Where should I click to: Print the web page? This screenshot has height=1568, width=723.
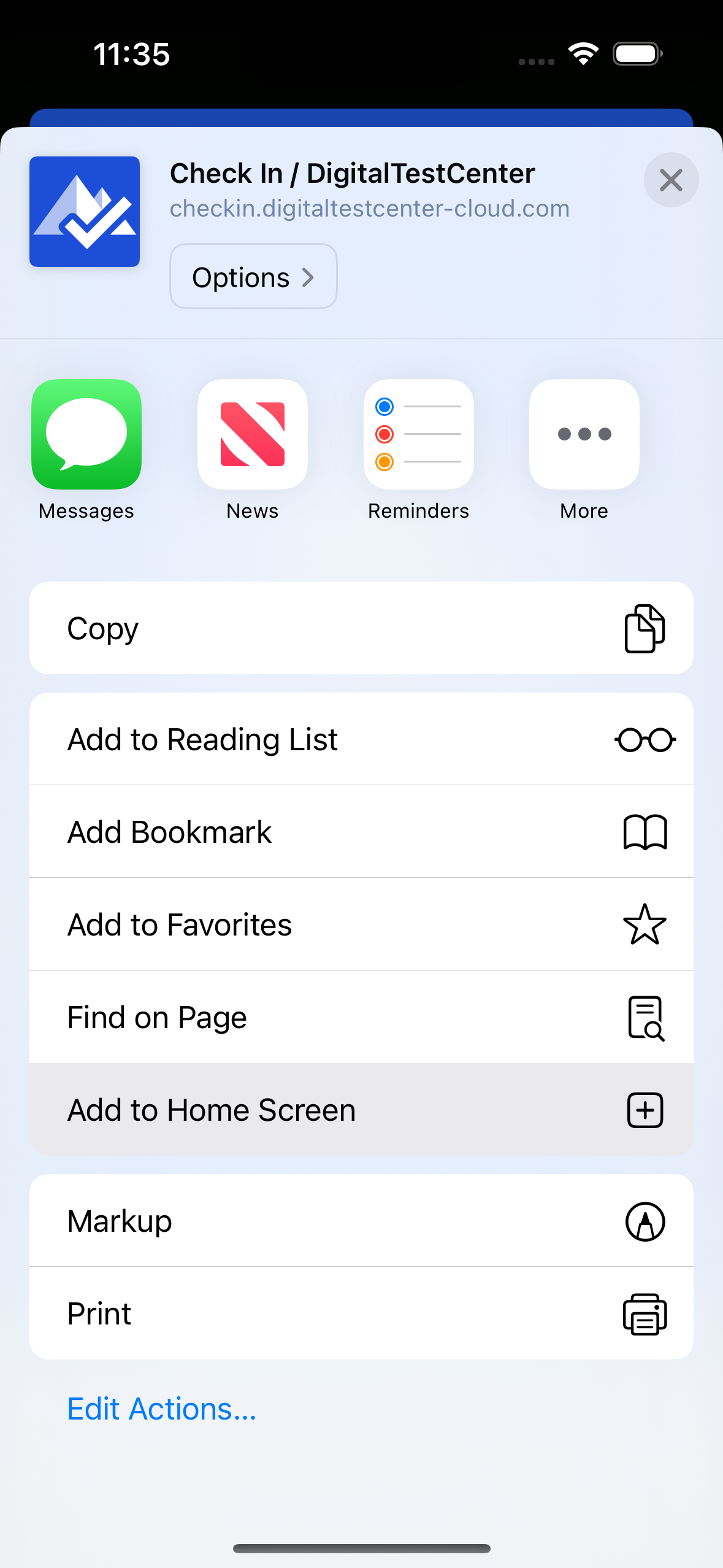pos(361,1313)
